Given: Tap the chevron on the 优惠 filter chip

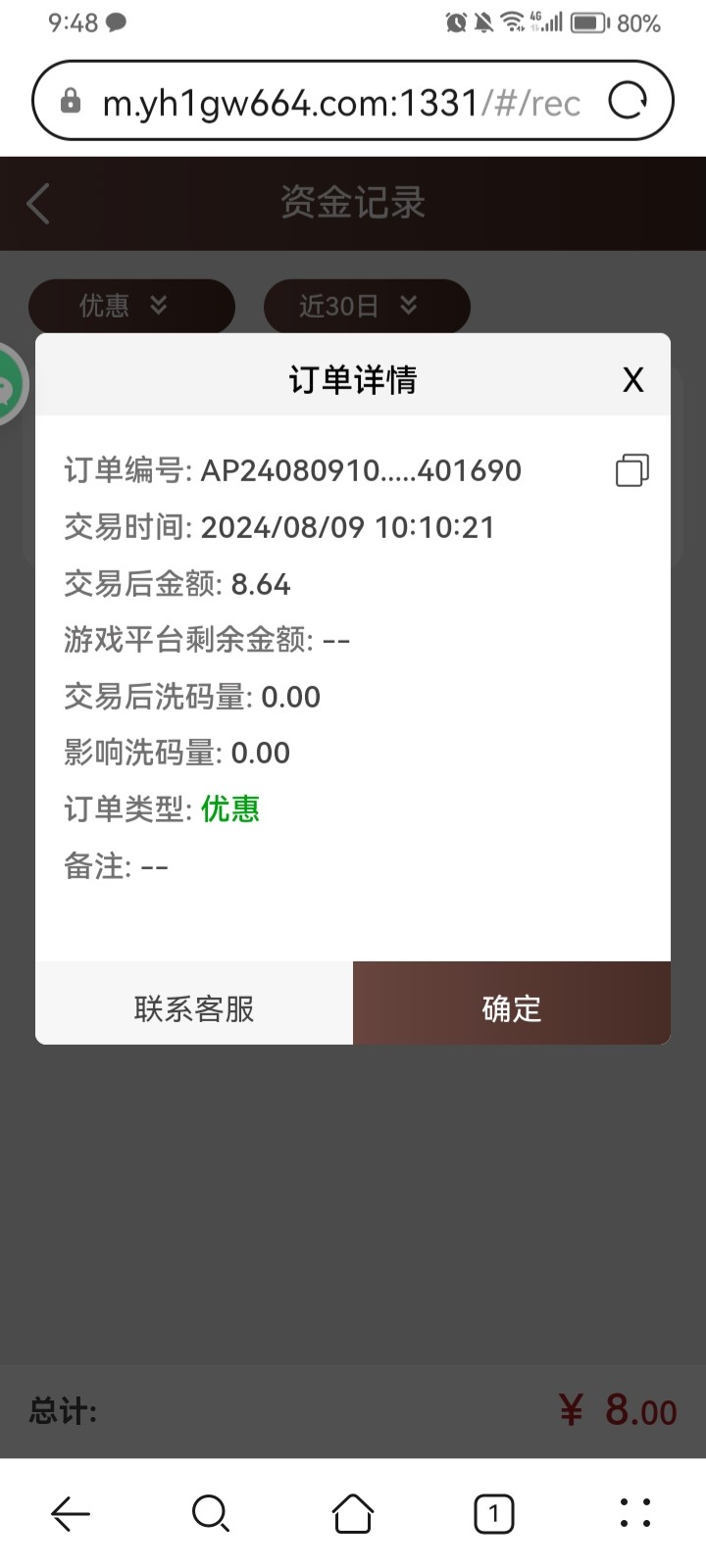Looking at the screenshot, I should 160,306.
